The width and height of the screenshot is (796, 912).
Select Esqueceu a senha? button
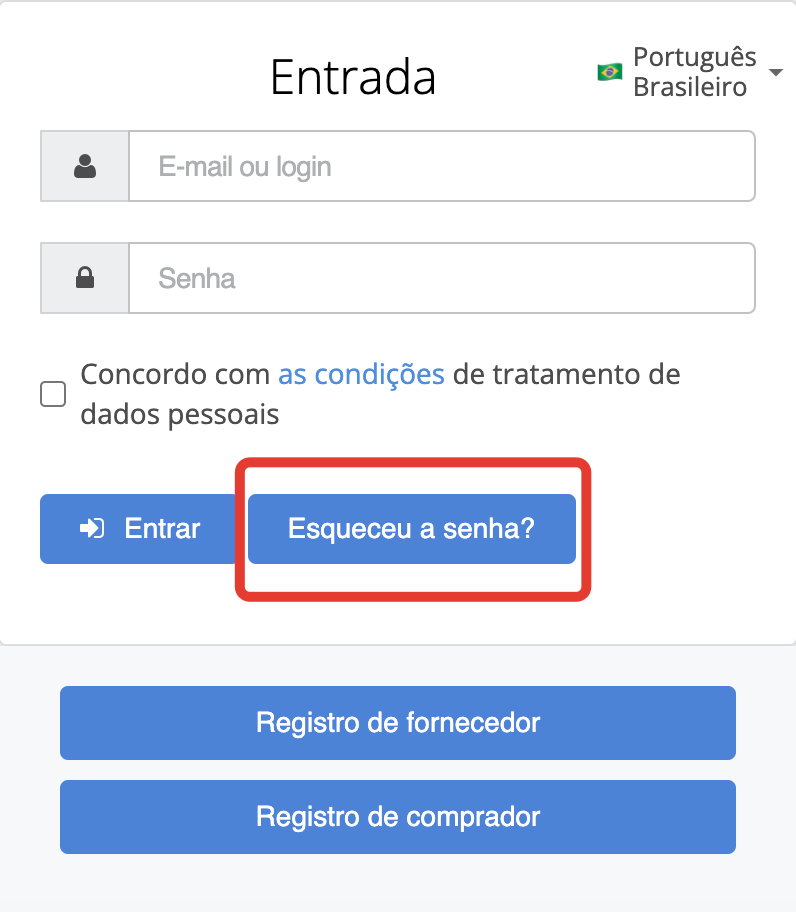point(411,528)
